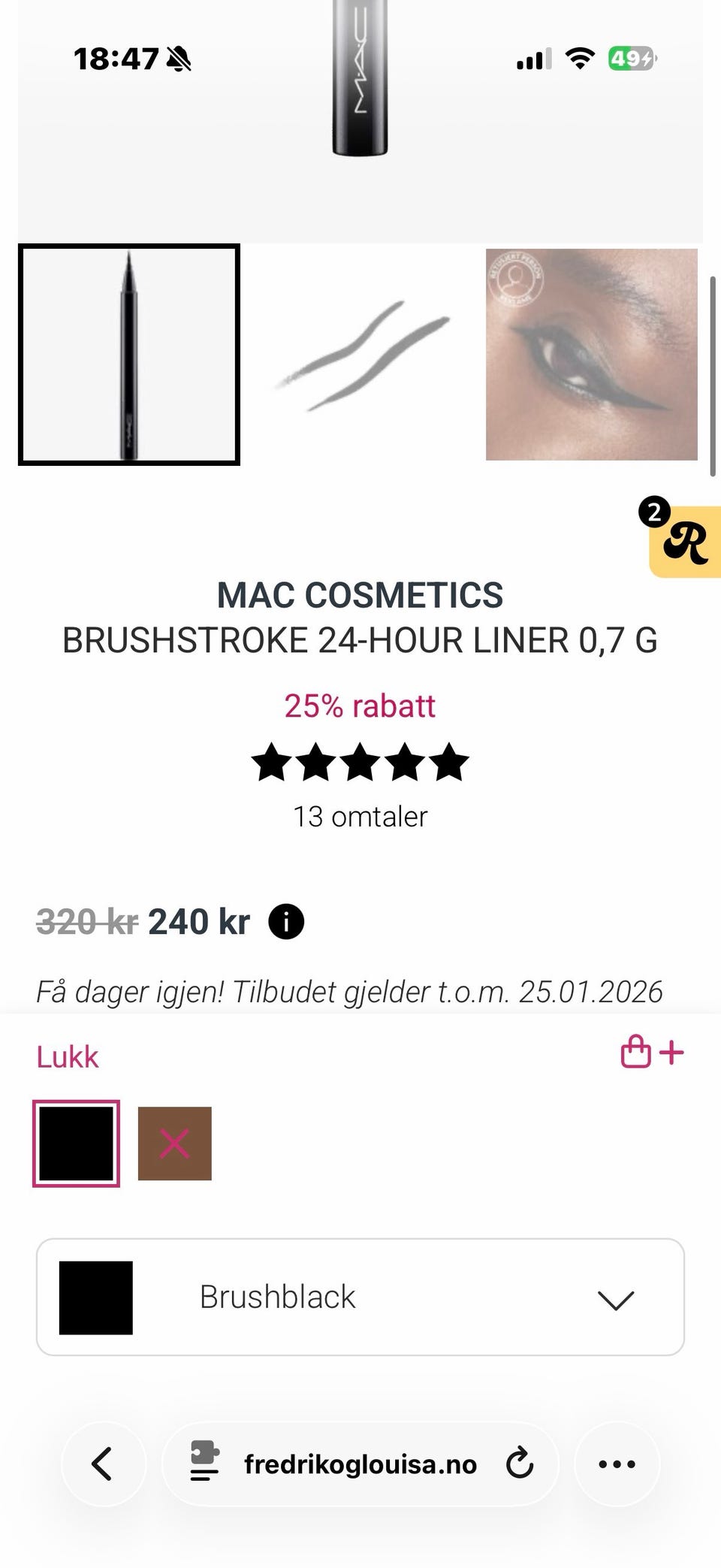Screen dimensions: 721x1568
Task: Tap the five-star rating row
Action: click(x=360, y=761)
